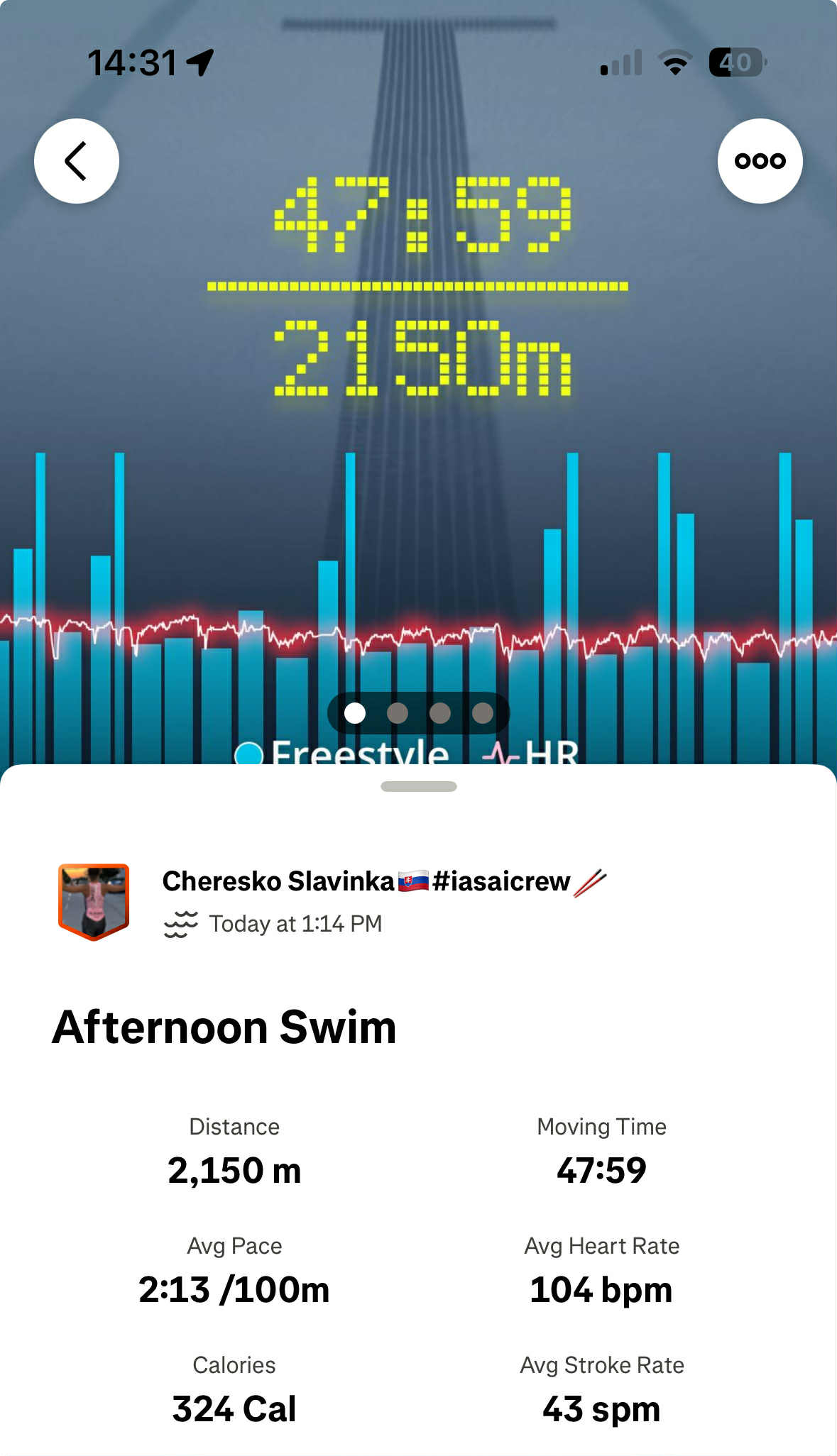Open the three-dot more options menu

point(760,161)
